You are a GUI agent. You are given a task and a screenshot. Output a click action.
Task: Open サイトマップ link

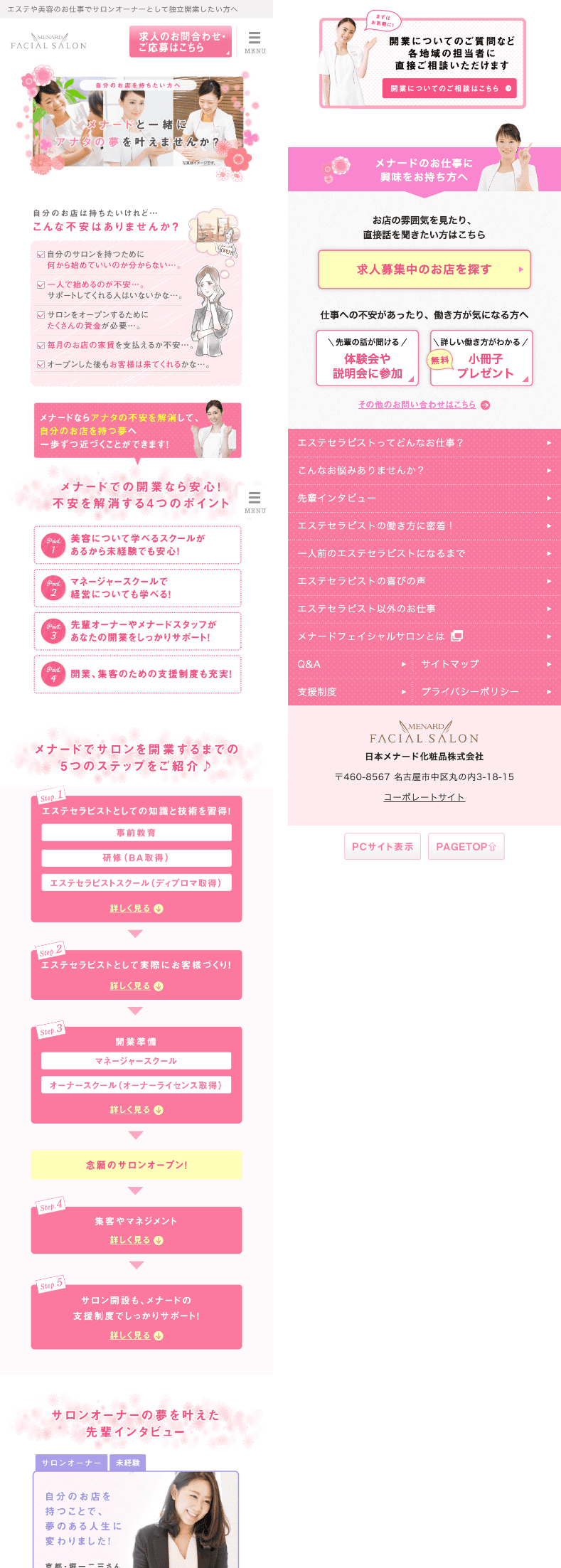485,664
